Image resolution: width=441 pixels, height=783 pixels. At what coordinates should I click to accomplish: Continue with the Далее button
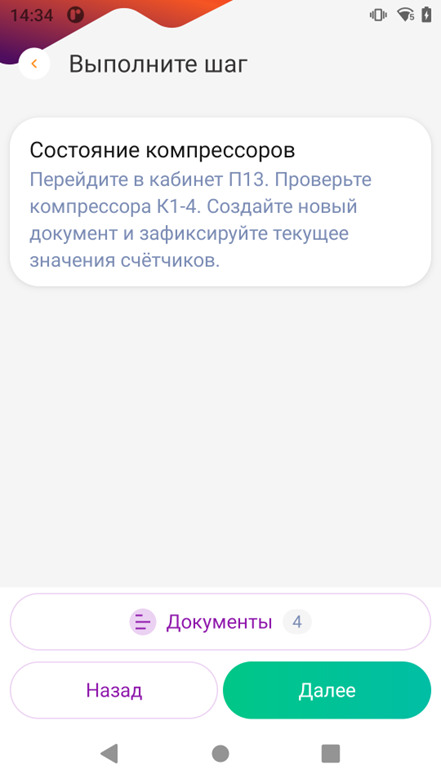pyautogui.click(x=327, y=690)
